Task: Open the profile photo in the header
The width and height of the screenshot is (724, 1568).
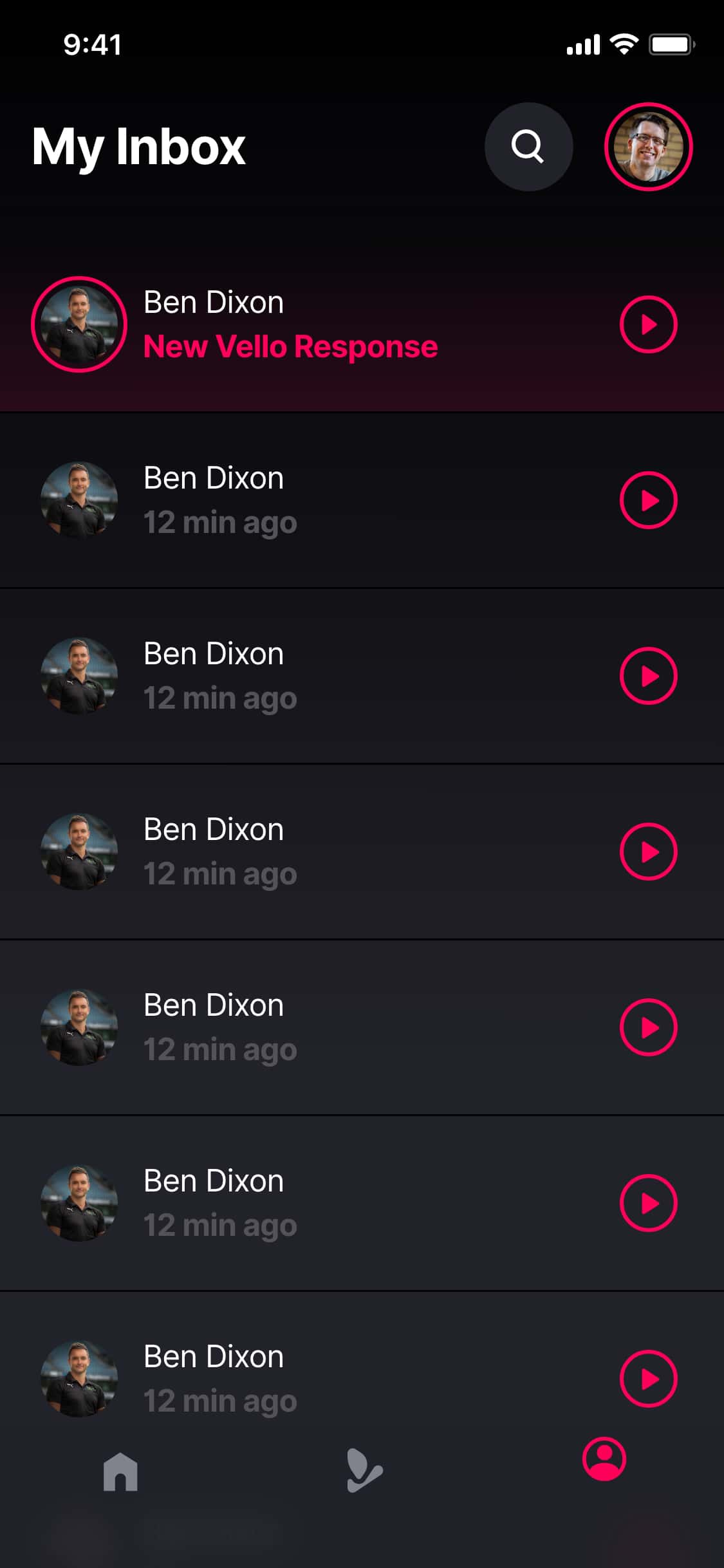Action: [648, 147]
